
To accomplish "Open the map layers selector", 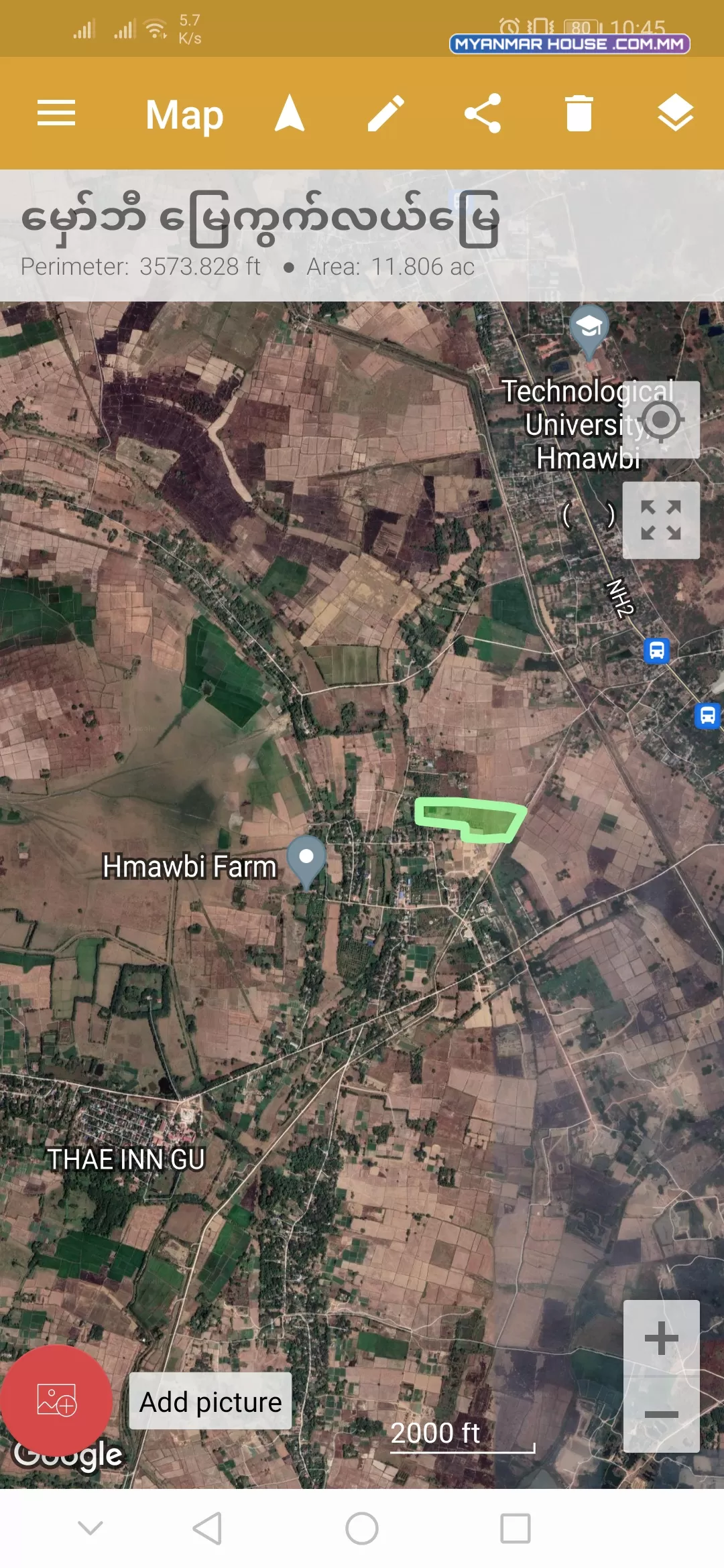I will click(x=675, y=113).
